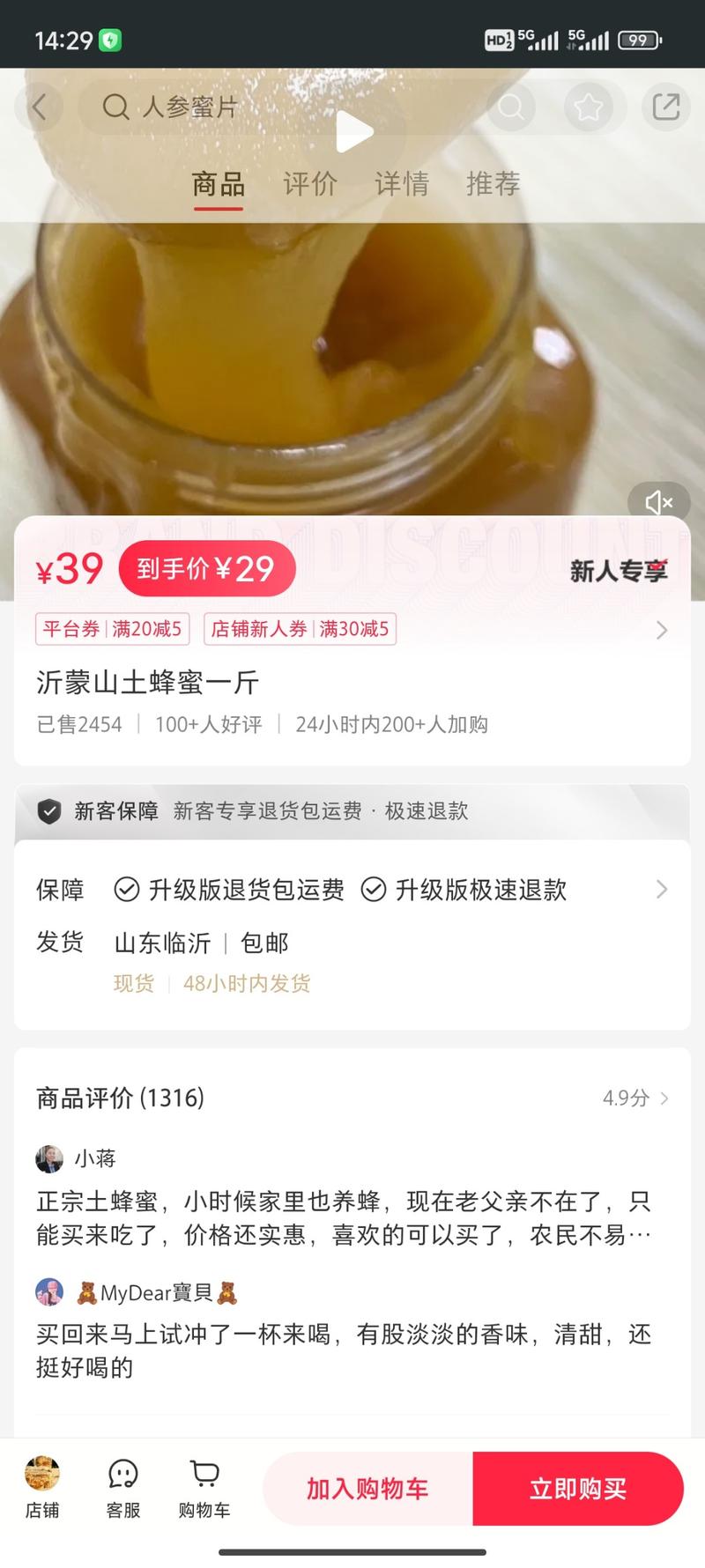Image resolution: width=705 pixels, height=1568 pixels.
Task: Tap the back arrow at top left
Action: coord(39,107)
